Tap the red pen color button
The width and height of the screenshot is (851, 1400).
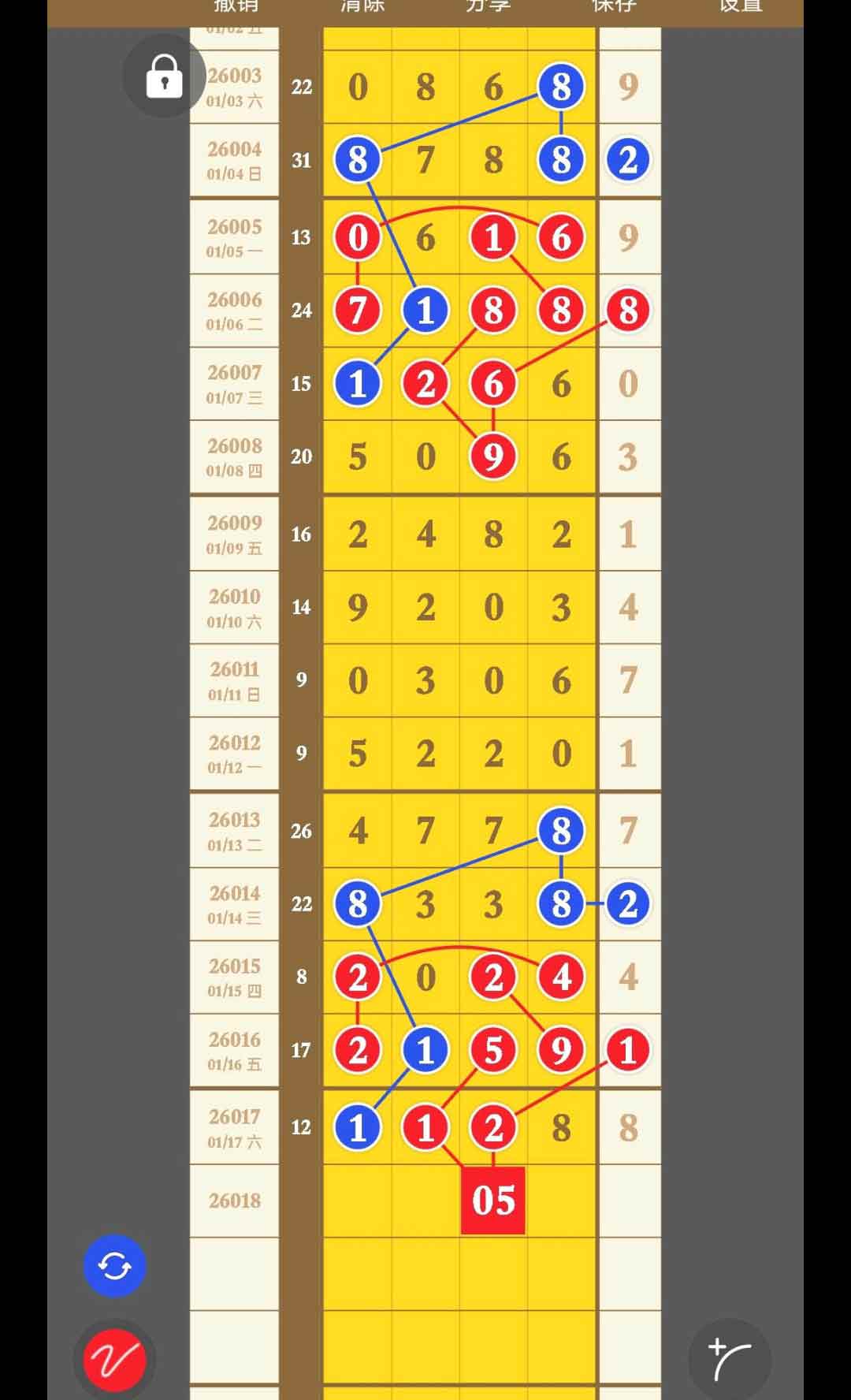115,1360
